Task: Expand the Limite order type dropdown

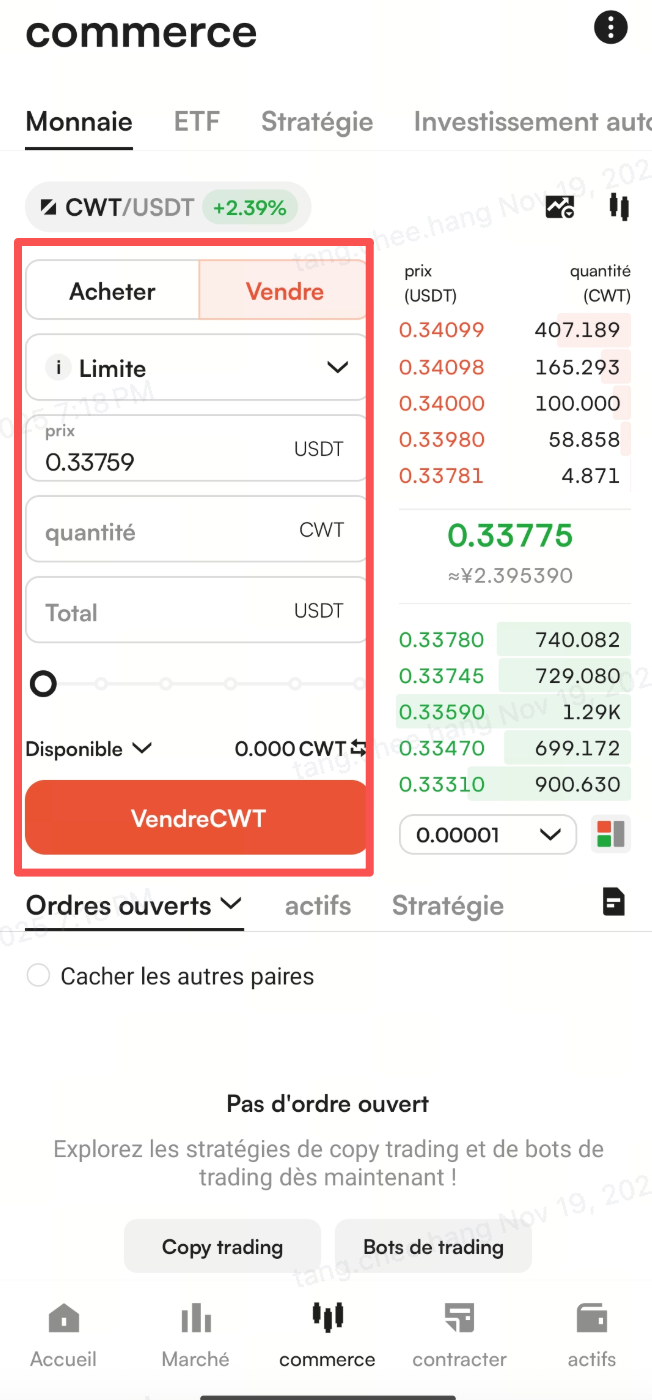Action: point(197,368)
